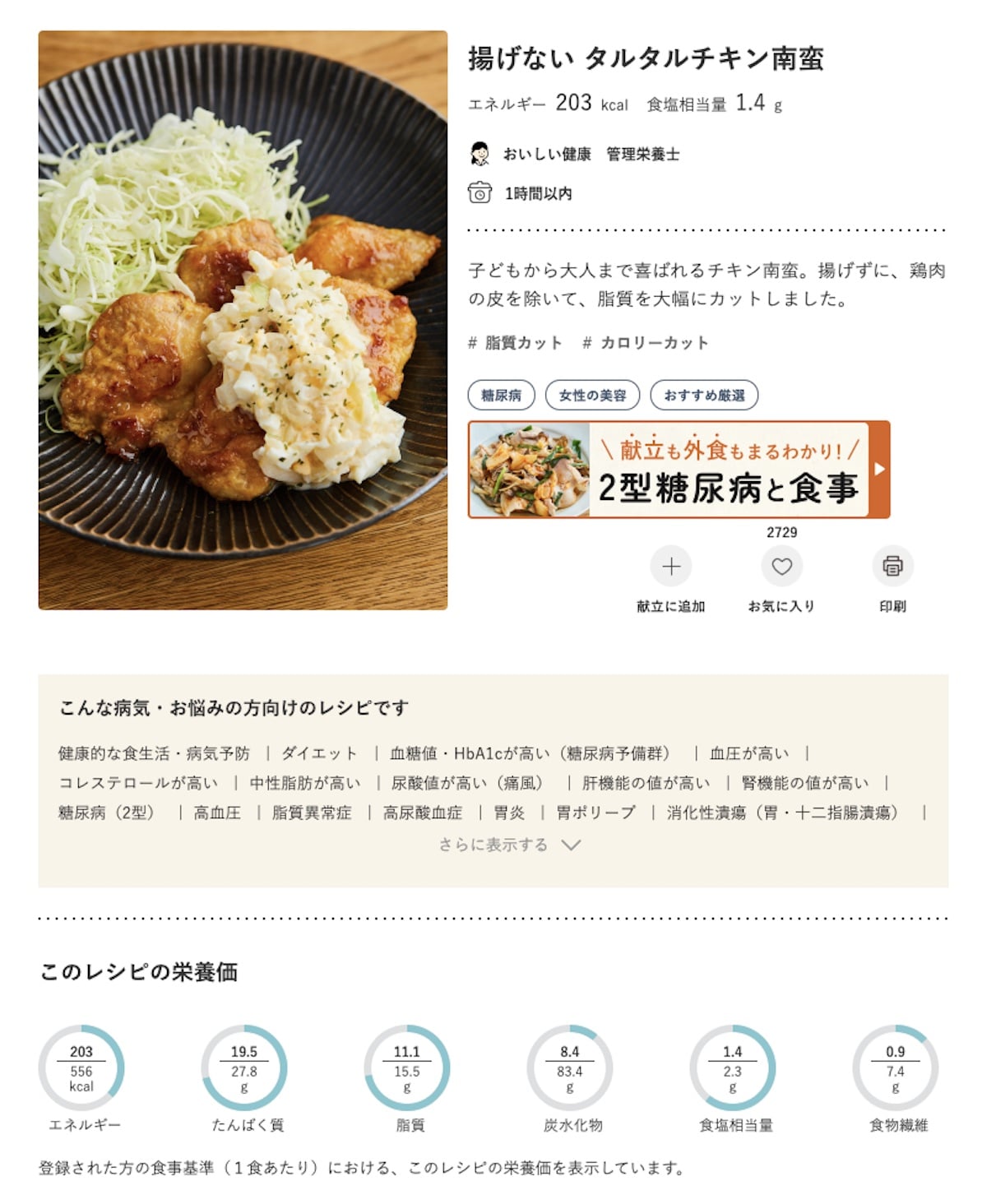
Task: Open author おいしい健康 管理栄養士
Action: [x=591, y=154]
